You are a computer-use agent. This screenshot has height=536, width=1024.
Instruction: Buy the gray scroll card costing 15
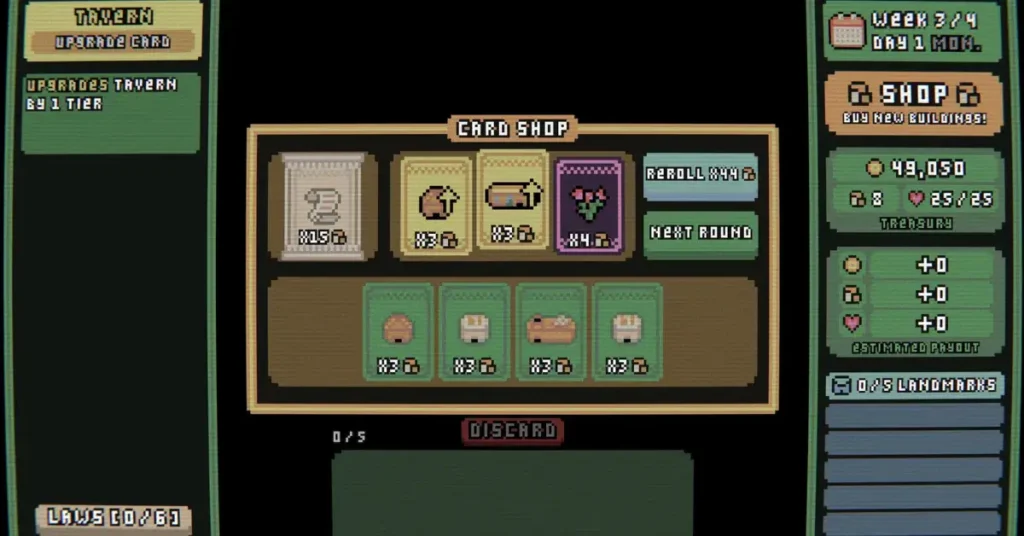click(x=323, y=206)
